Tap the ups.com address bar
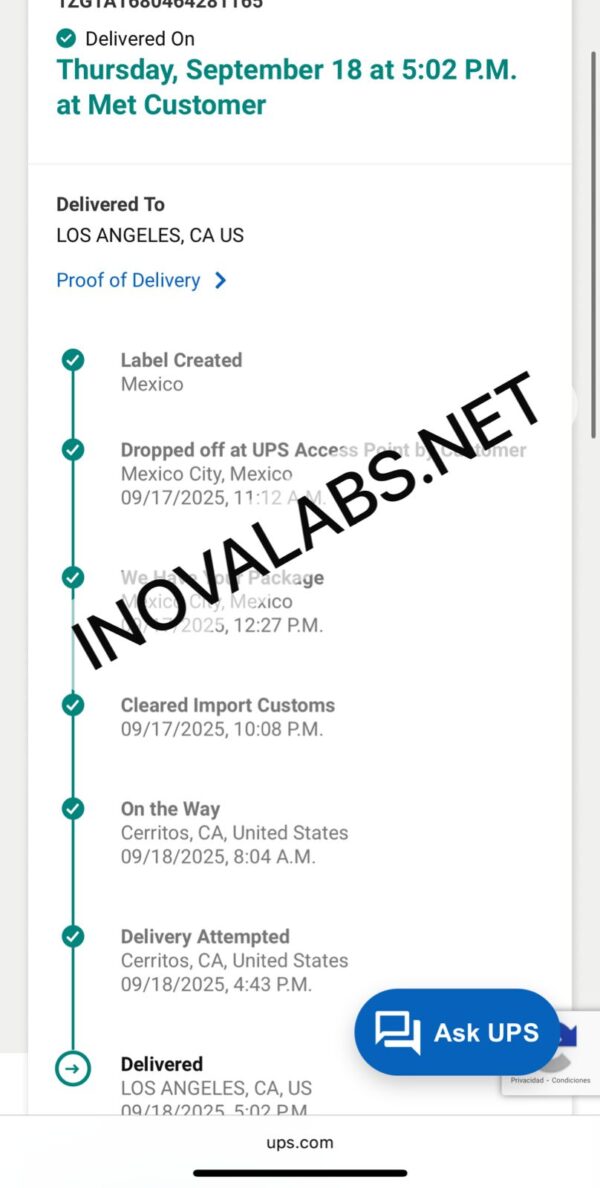Image resolution: width=600 pixels, height=1188 pixels. click(300, 1142)
